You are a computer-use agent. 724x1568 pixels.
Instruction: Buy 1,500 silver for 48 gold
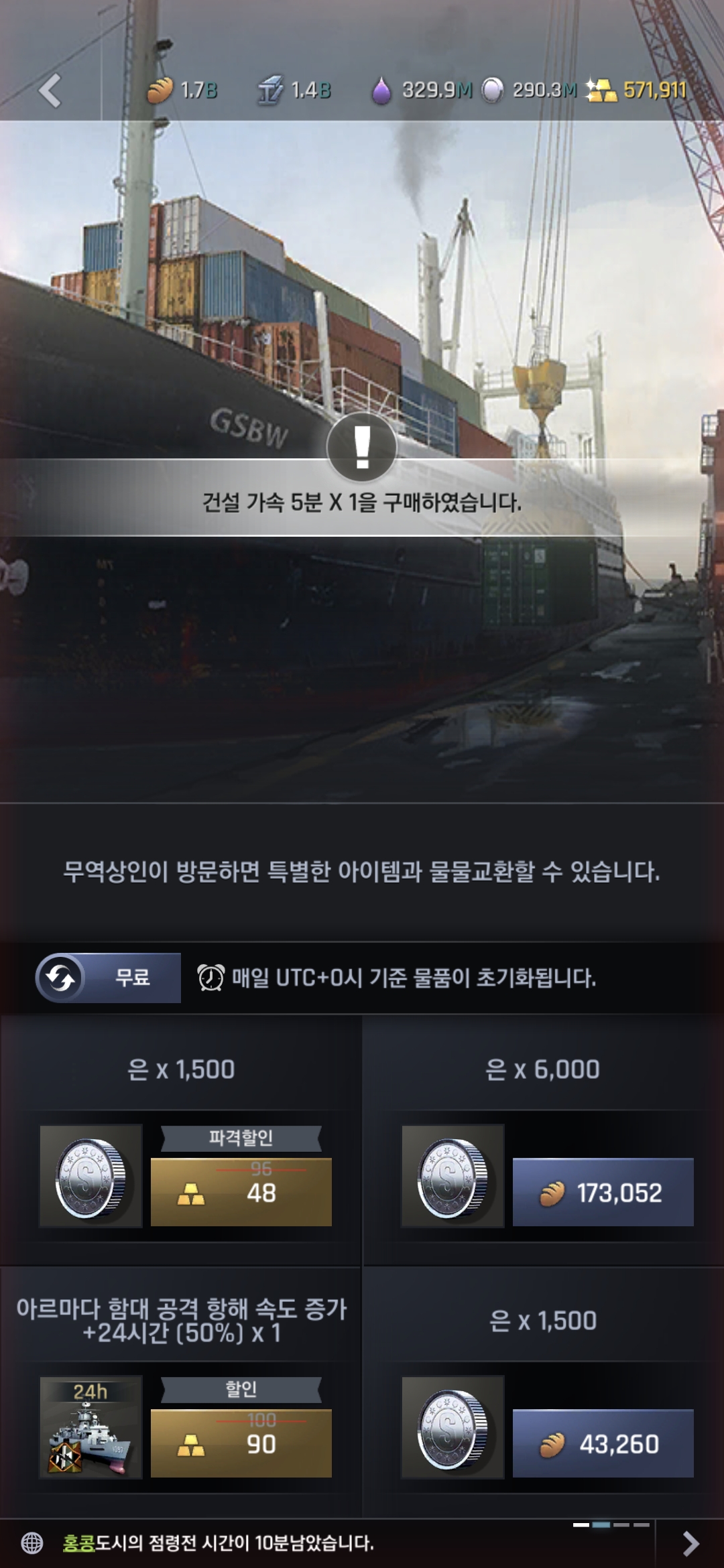point(241,1192)
